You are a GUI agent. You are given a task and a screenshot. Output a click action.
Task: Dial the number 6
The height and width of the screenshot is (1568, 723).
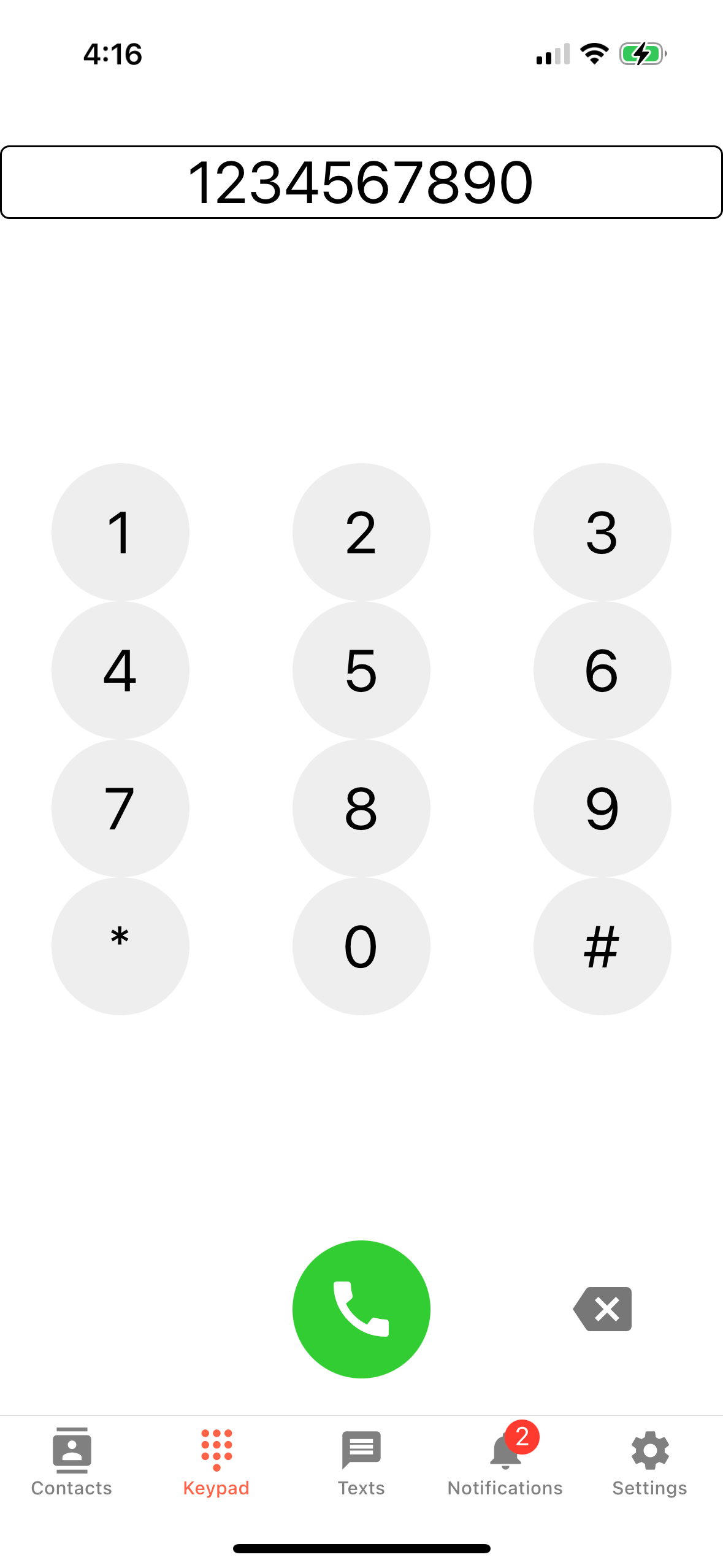tap(602, 670)
